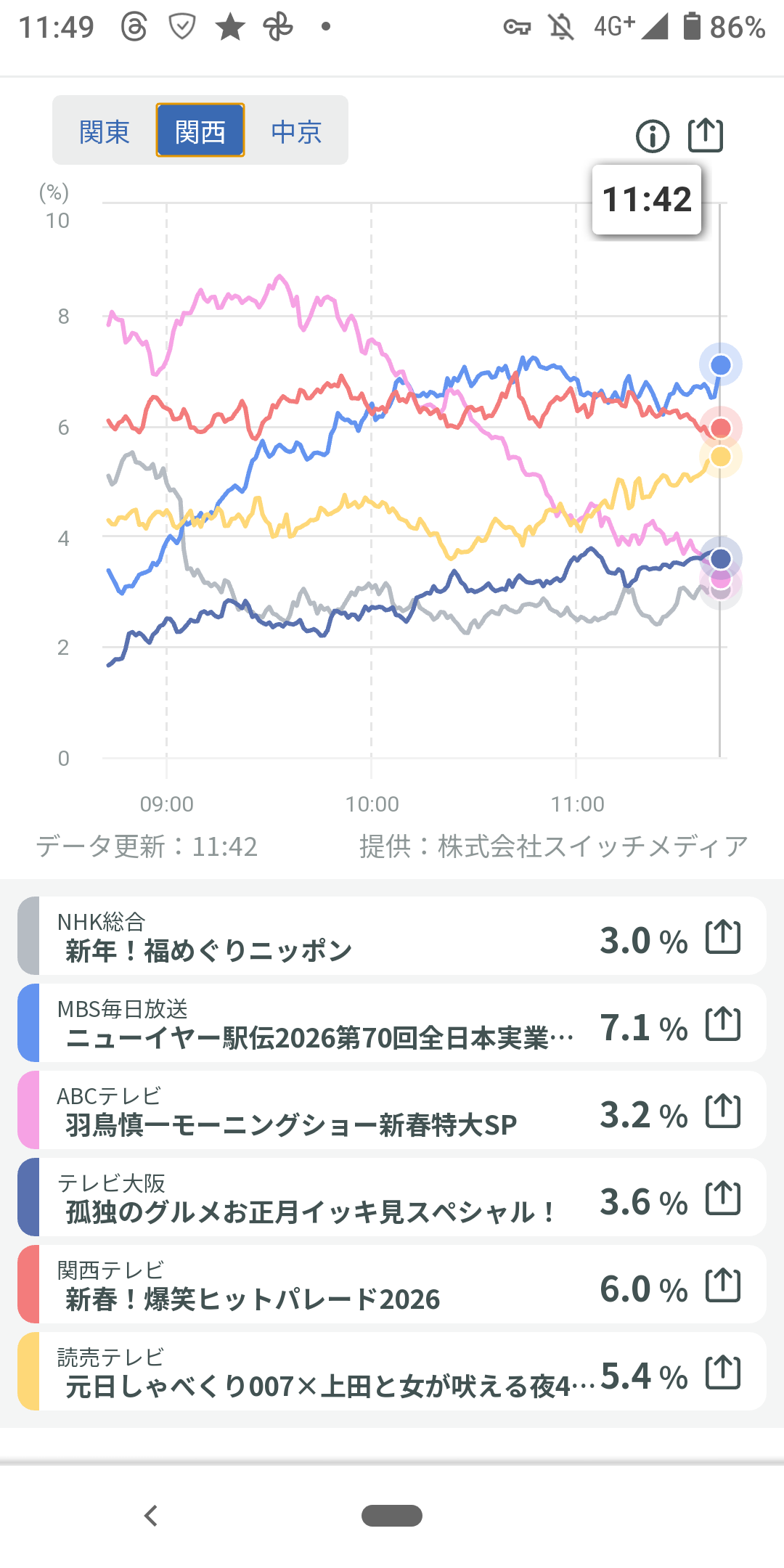
Task: Open the 孤独のグルメお正月イッキ見スペシャル row
Action: click(290, 1198)
